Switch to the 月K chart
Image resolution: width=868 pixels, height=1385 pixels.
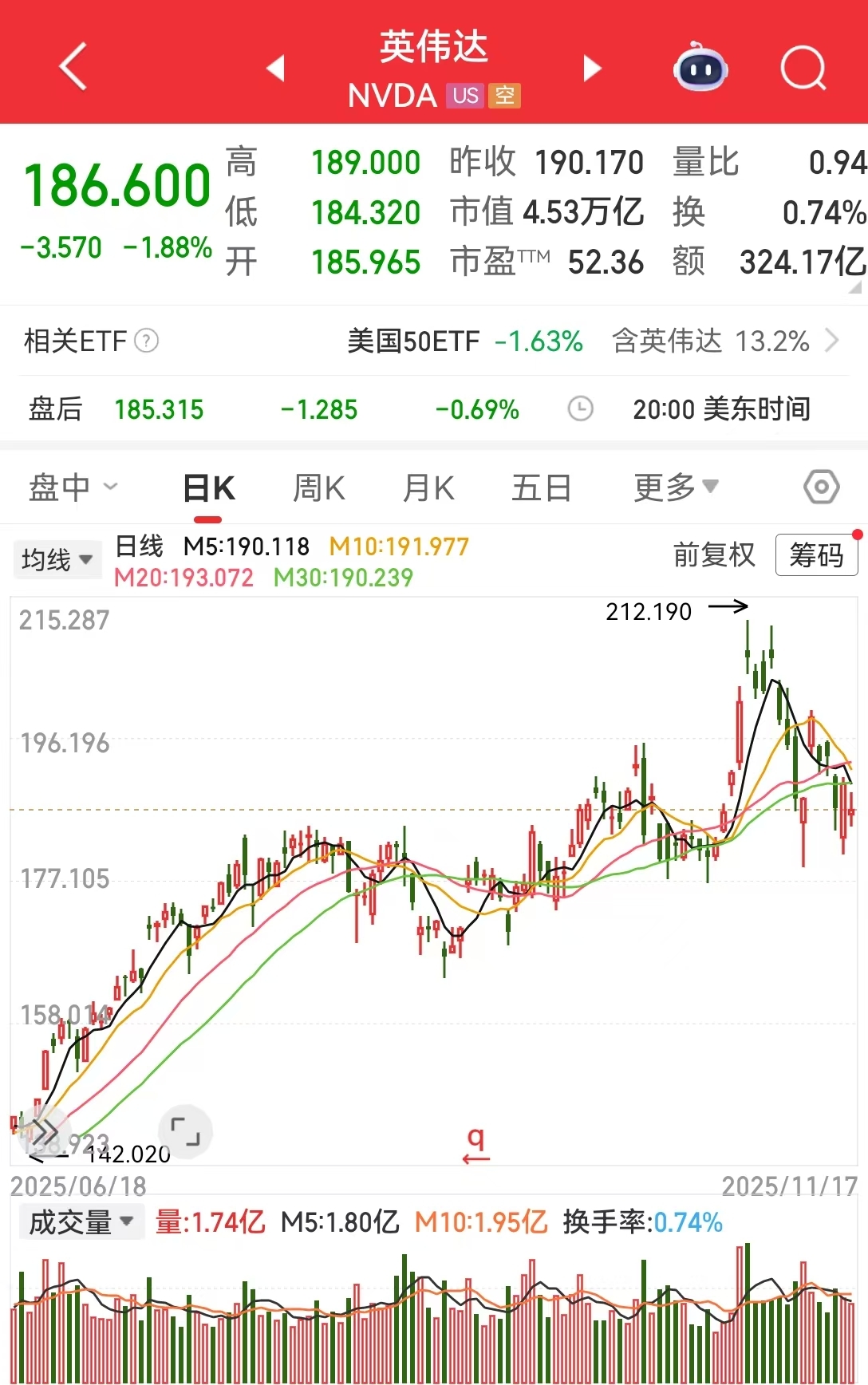[428, 488]
